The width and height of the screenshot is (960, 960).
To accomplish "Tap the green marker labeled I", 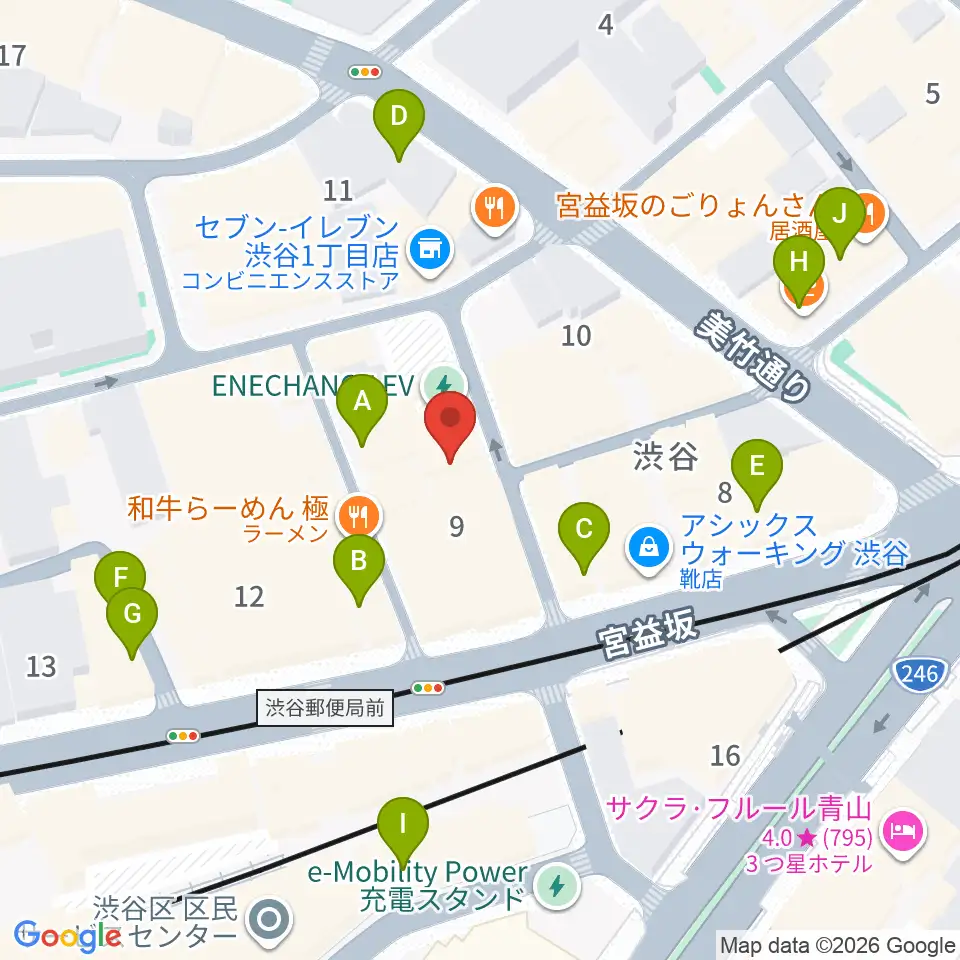I will point(402,831).
